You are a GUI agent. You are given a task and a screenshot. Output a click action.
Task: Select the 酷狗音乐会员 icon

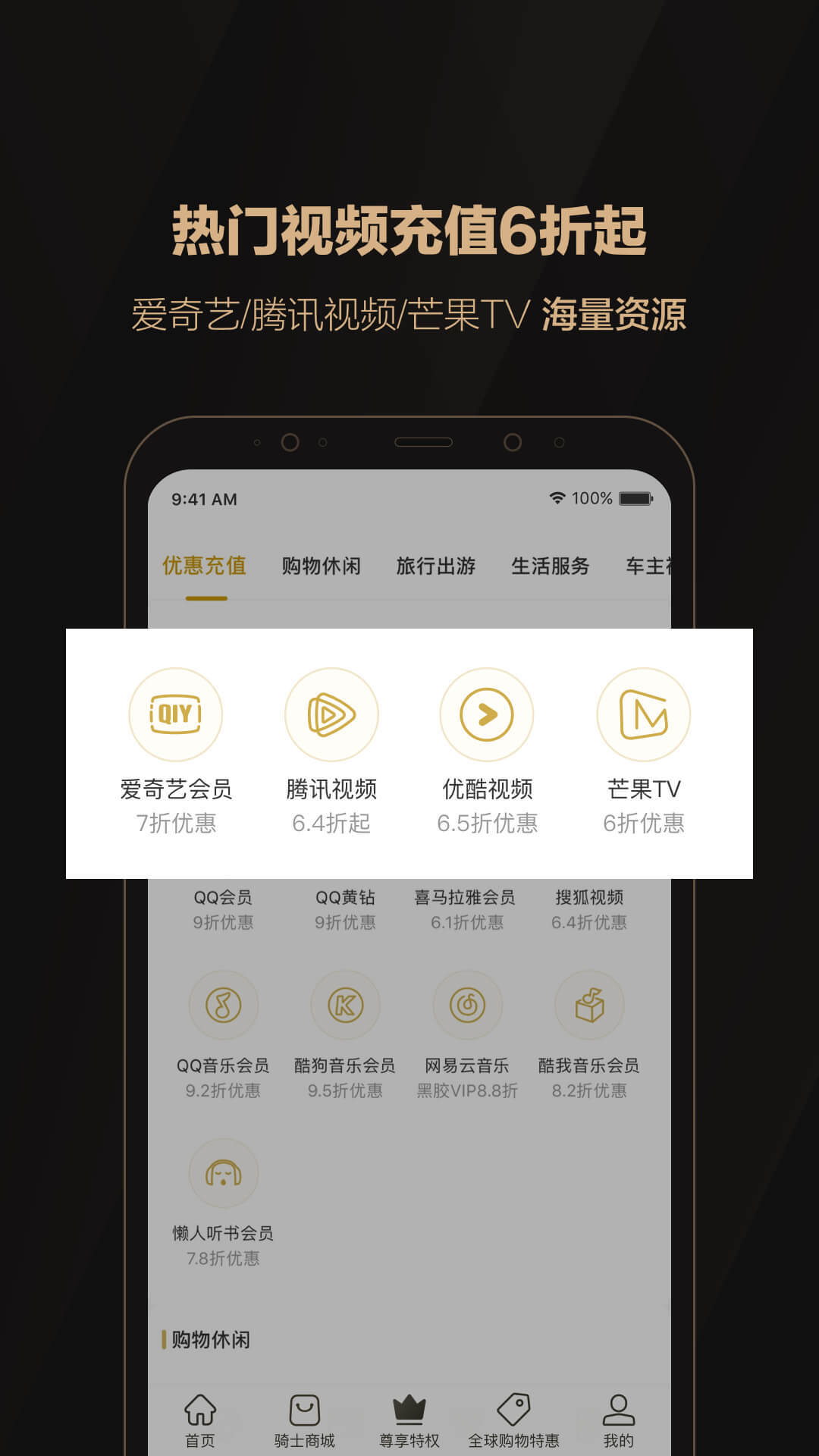click(346, 1005)
